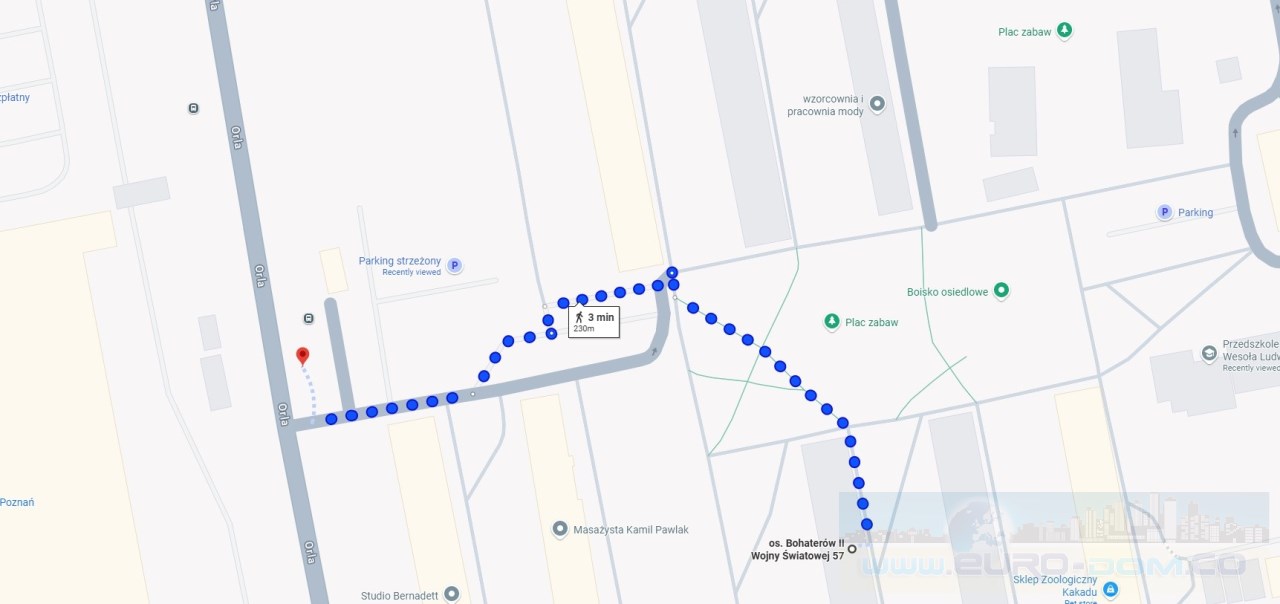Tap os. Bohaterów II Wojny Światowej 57 point
Screen dimensions: 1280x604
852,548
